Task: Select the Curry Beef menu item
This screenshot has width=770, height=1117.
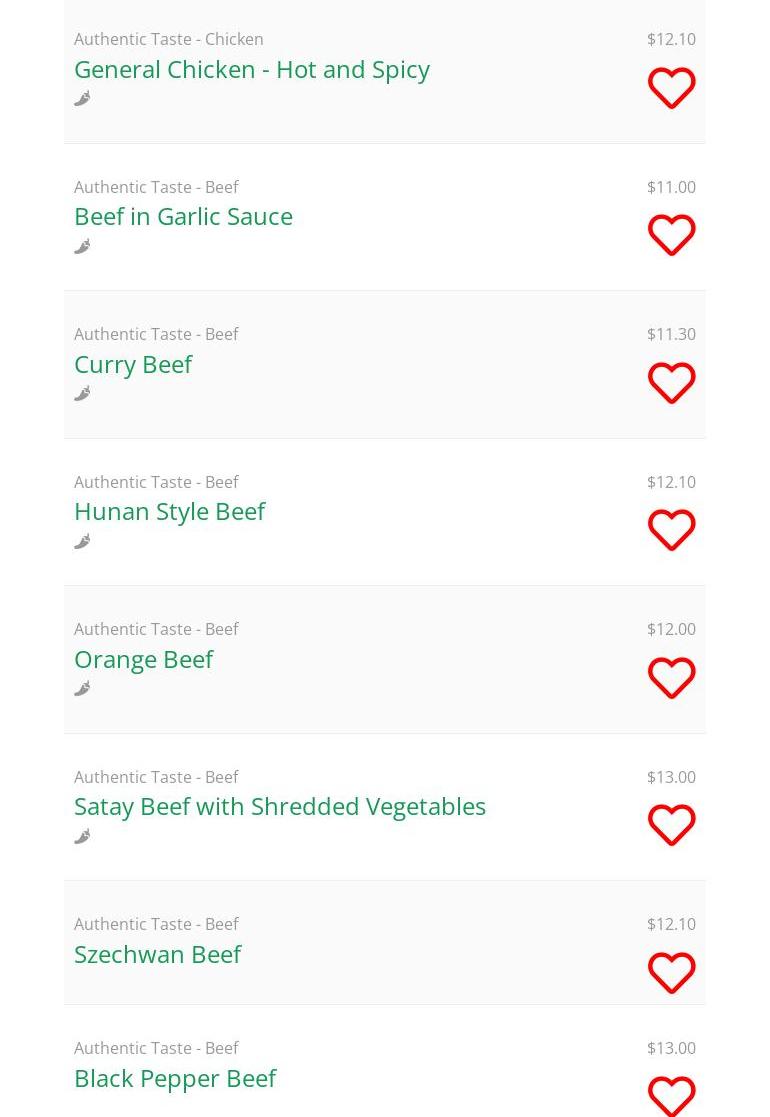Action: [x=133, y=364]
